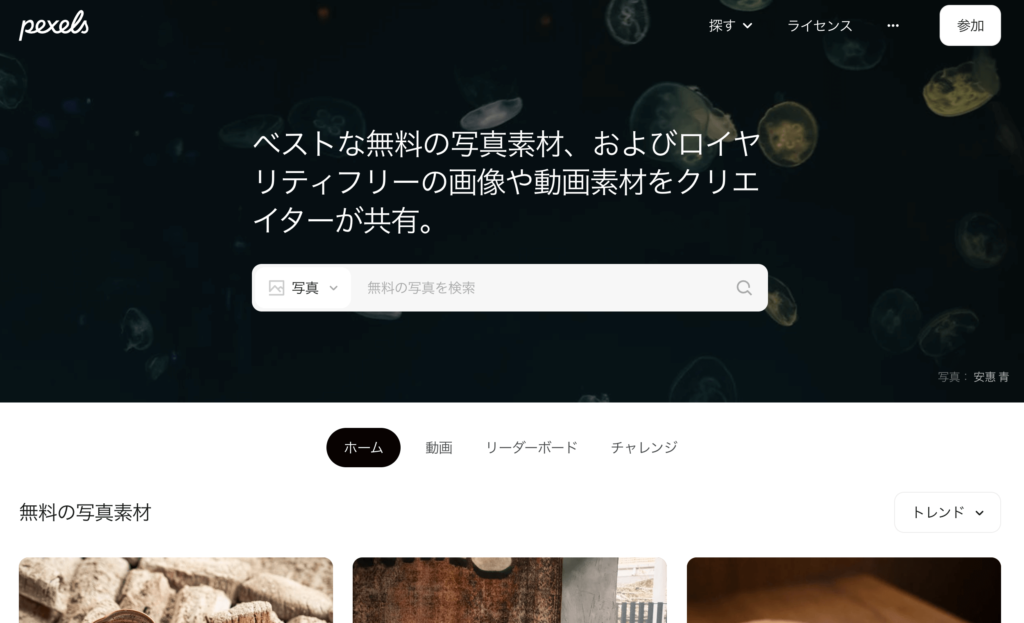This screenshot has width=1024, height=623.
Task: Open the 写真 media type dropdown
Action: [304, 288]
